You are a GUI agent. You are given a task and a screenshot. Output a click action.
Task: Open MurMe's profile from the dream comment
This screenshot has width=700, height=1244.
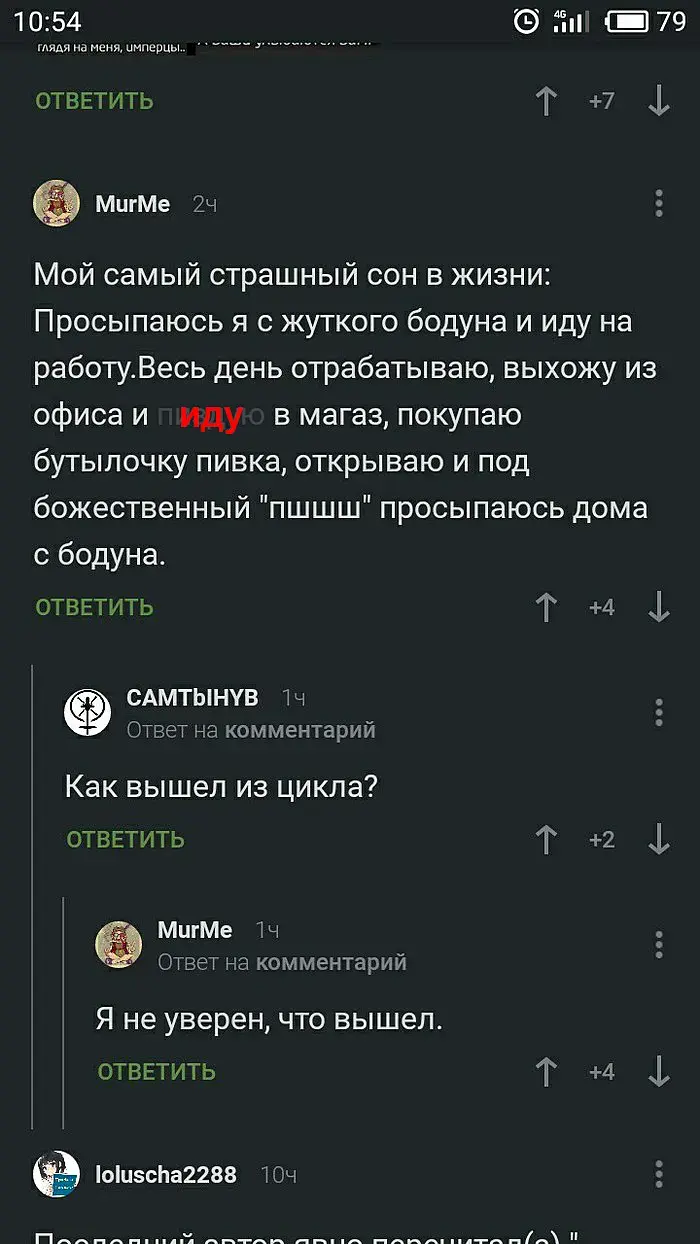tap(58, 204)
